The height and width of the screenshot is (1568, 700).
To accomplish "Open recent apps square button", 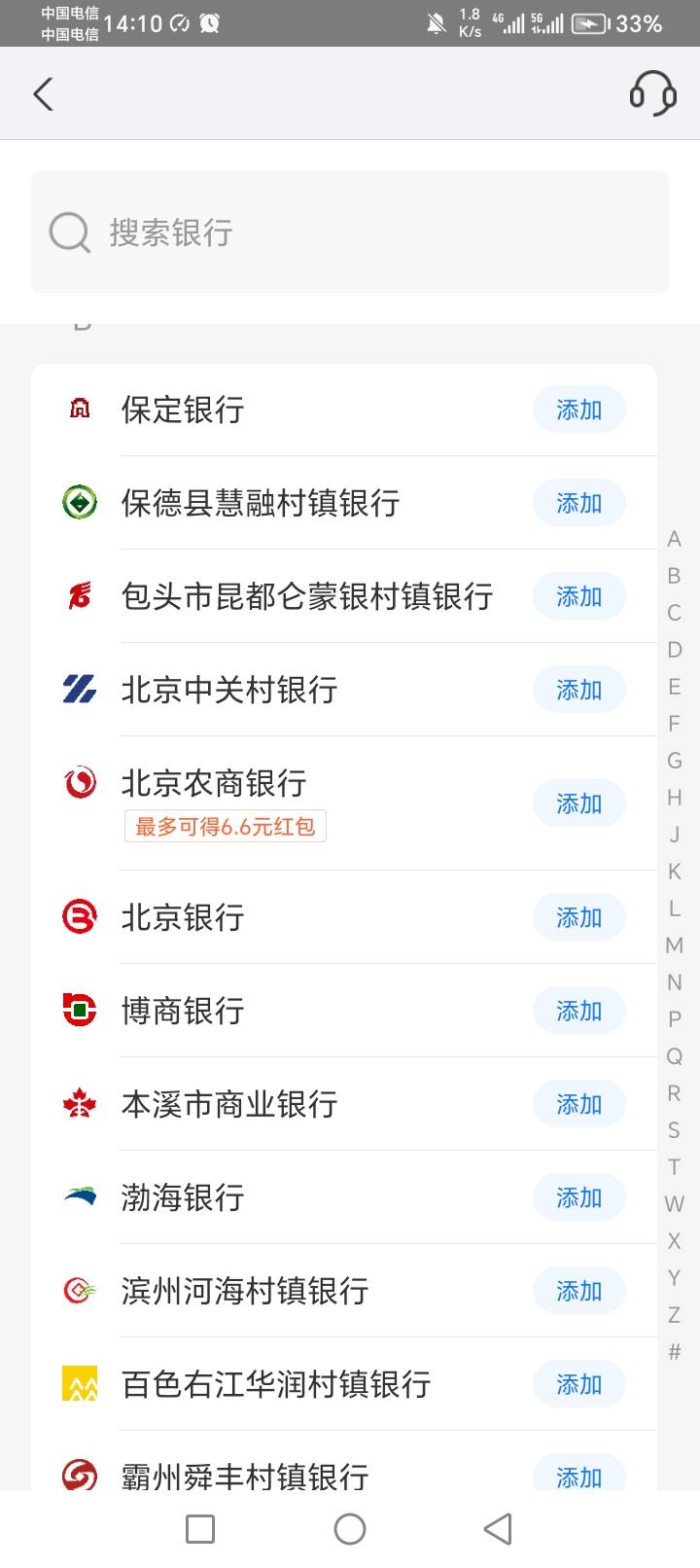I will (x=200, y=1529).
